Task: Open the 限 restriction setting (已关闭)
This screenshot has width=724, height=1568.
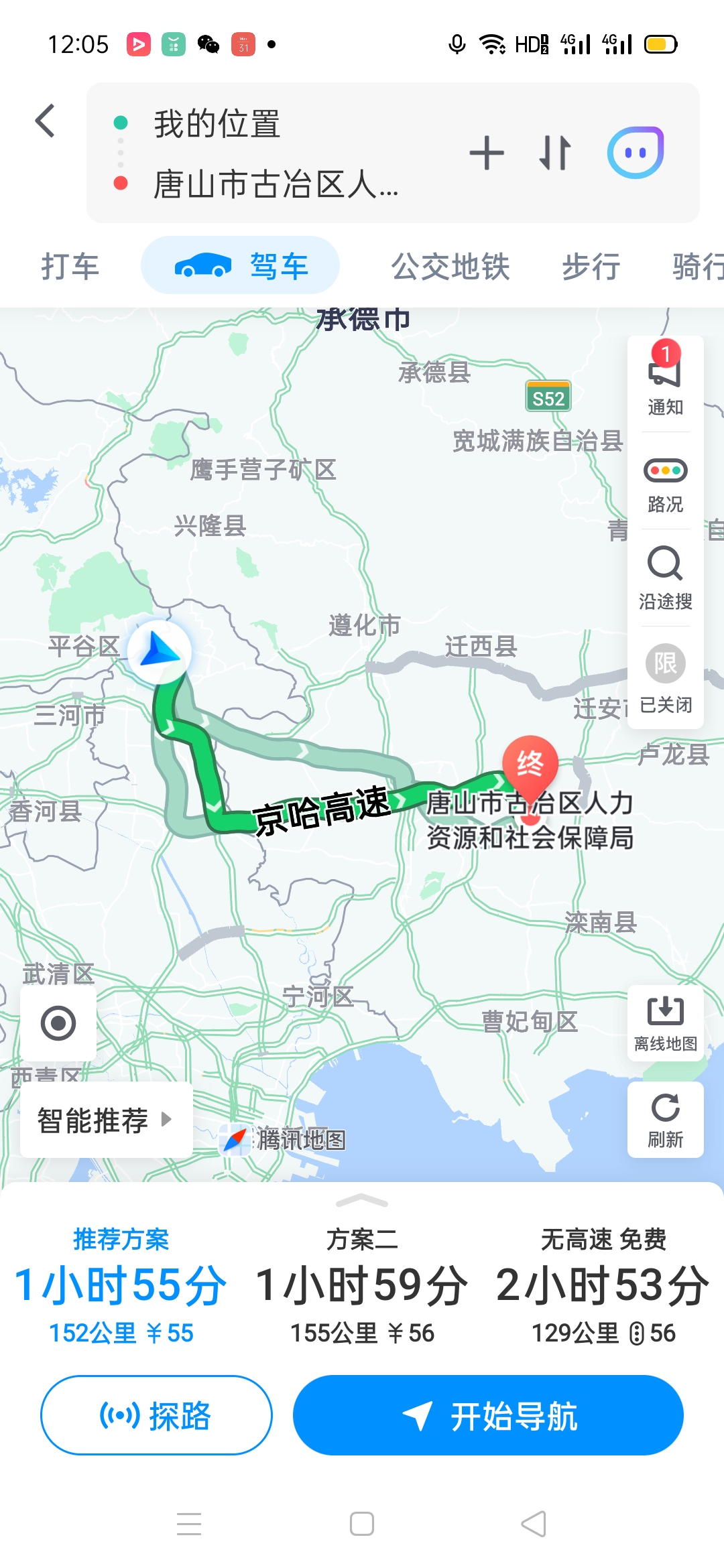Action: pyautogui.click(x=665, y=677)
